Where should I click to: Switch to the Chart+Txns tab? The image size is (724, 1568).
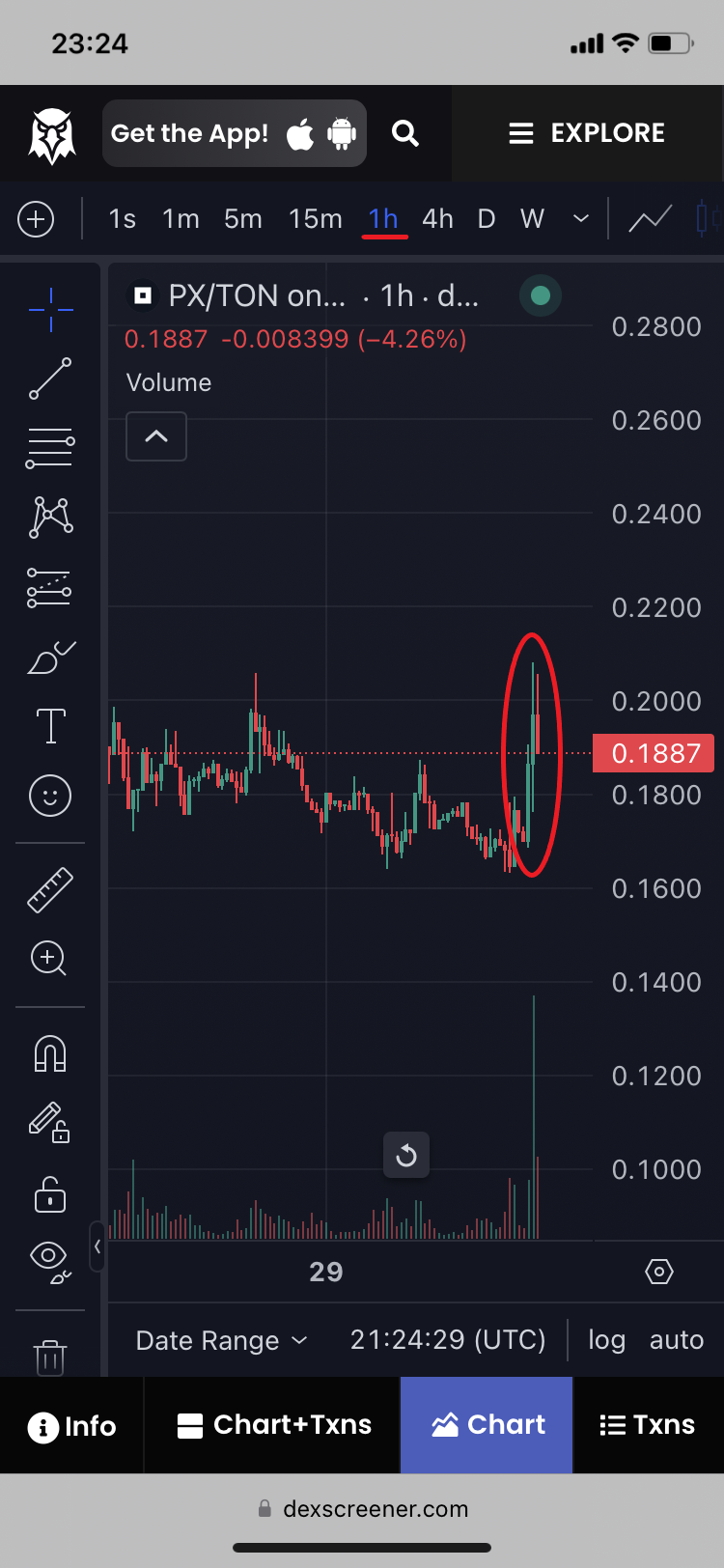(x=274, y=1425)
